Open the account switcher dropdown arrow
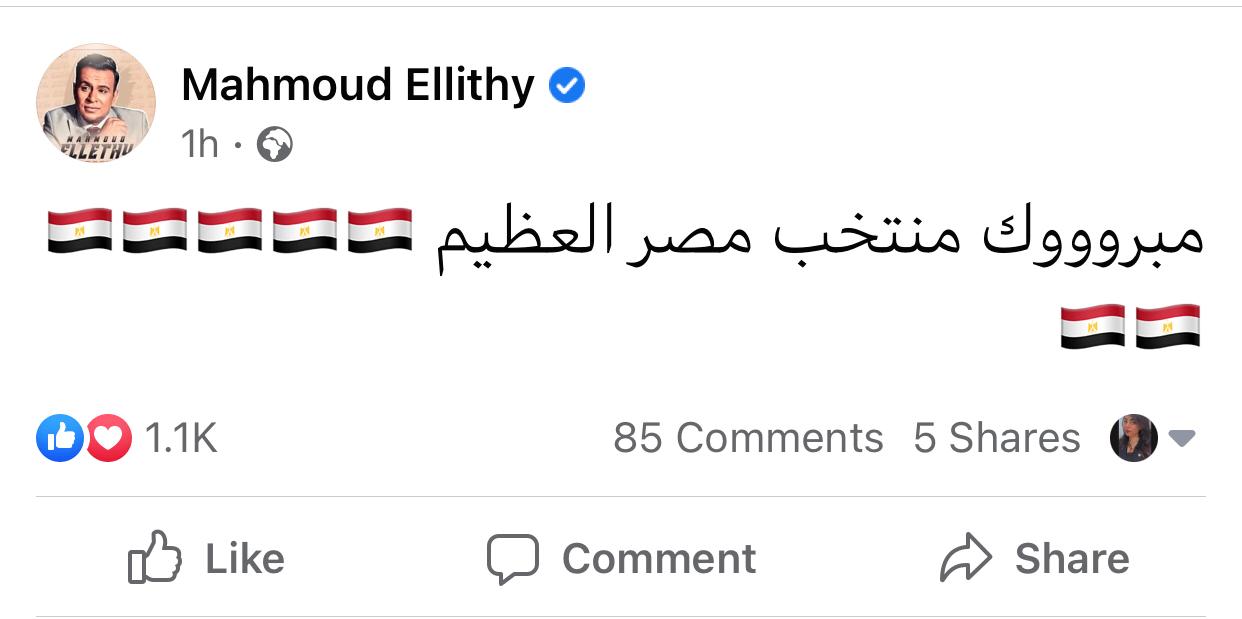1242x619 pixels. click(x=1182, y=438)
